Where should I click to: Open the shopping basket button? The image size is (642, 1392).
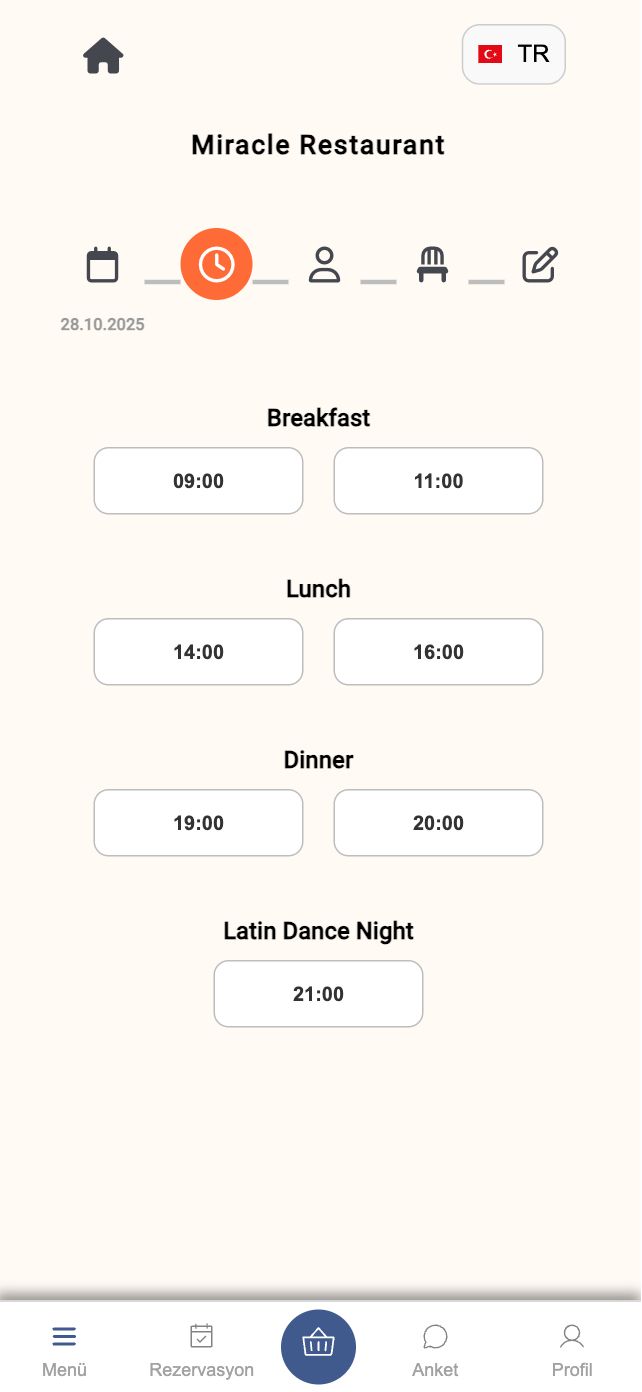[318, 1346]
